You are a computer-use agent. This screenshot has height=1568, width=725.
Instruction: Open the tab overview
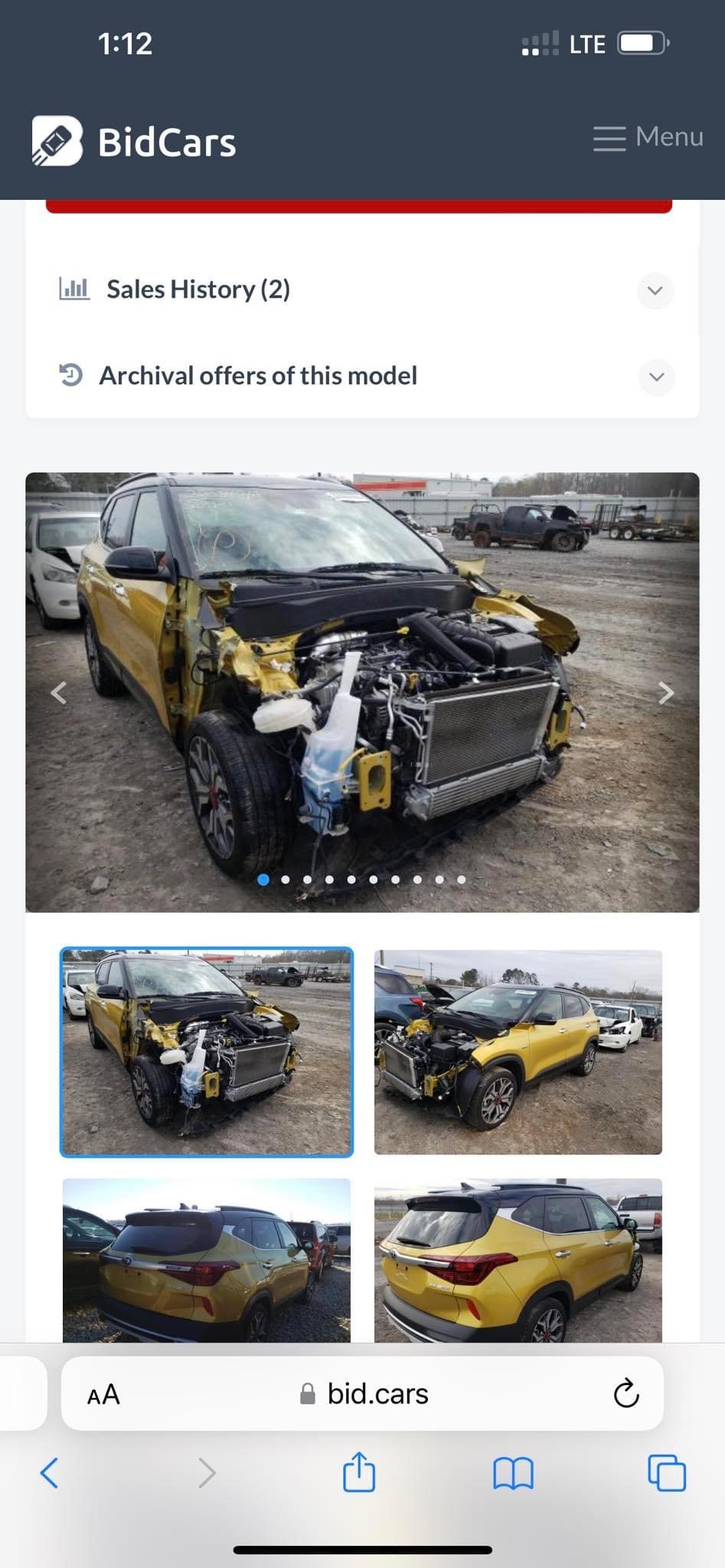[666, 1472]
